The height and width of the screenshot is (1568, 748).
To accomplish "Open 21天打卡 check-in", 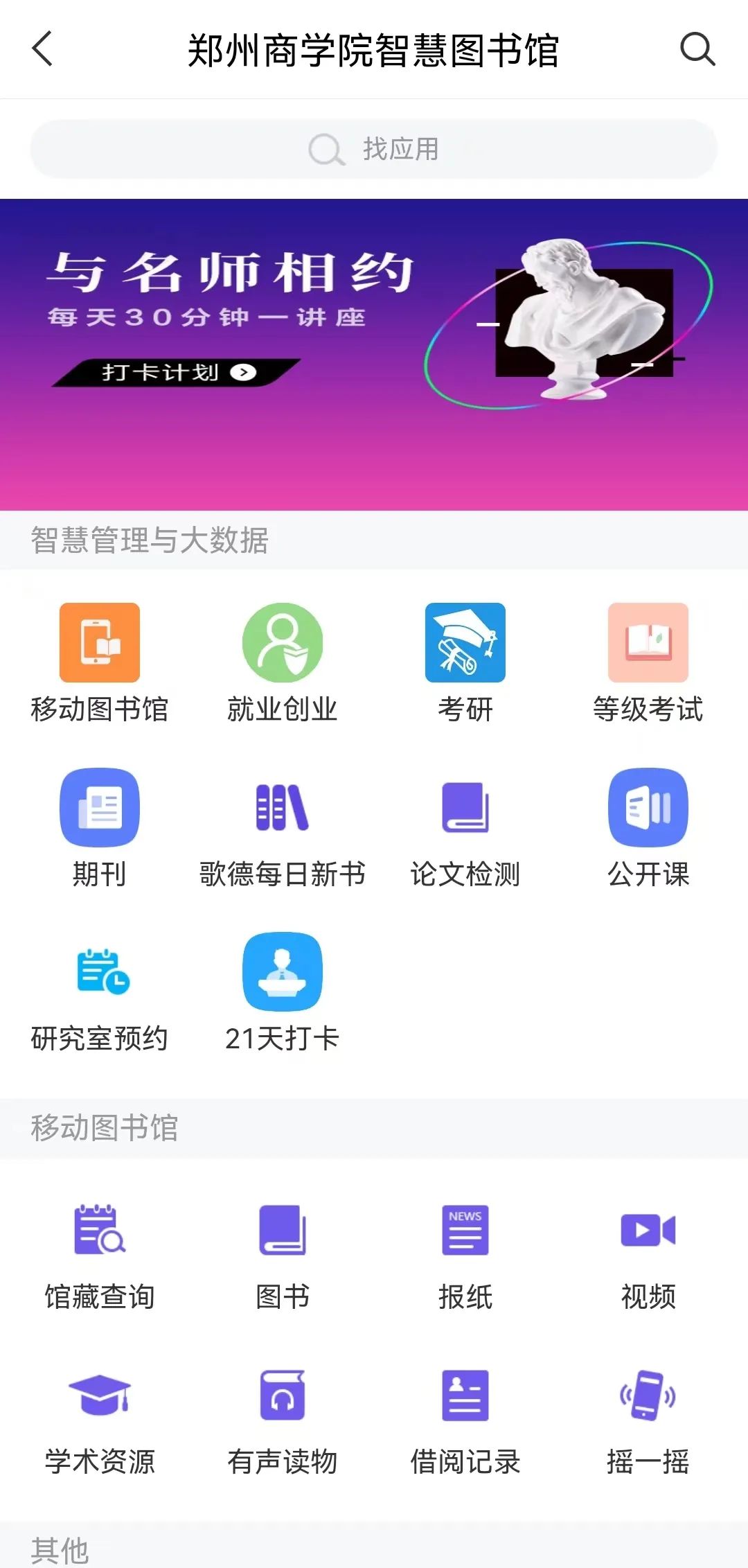I will [x=283, y=972].
